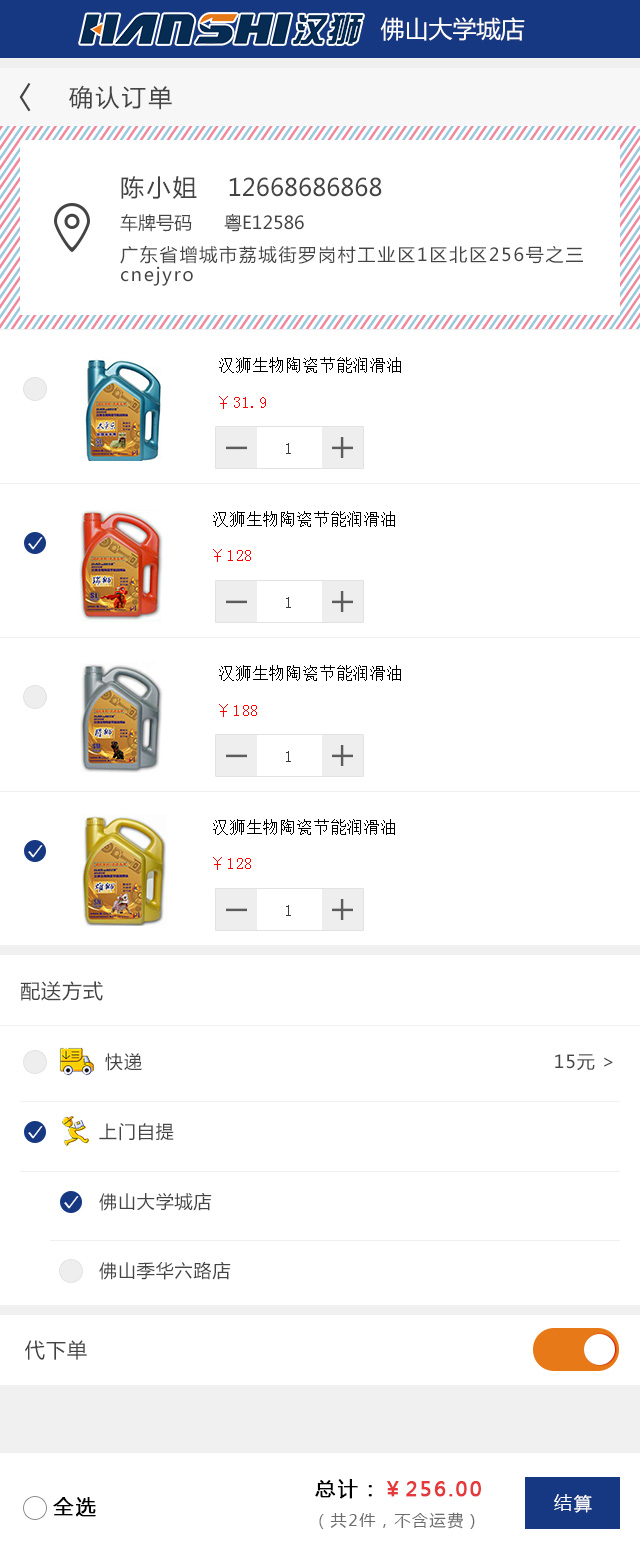
Task: Check the 全选 select-all box
Action: coord(35,1508)
